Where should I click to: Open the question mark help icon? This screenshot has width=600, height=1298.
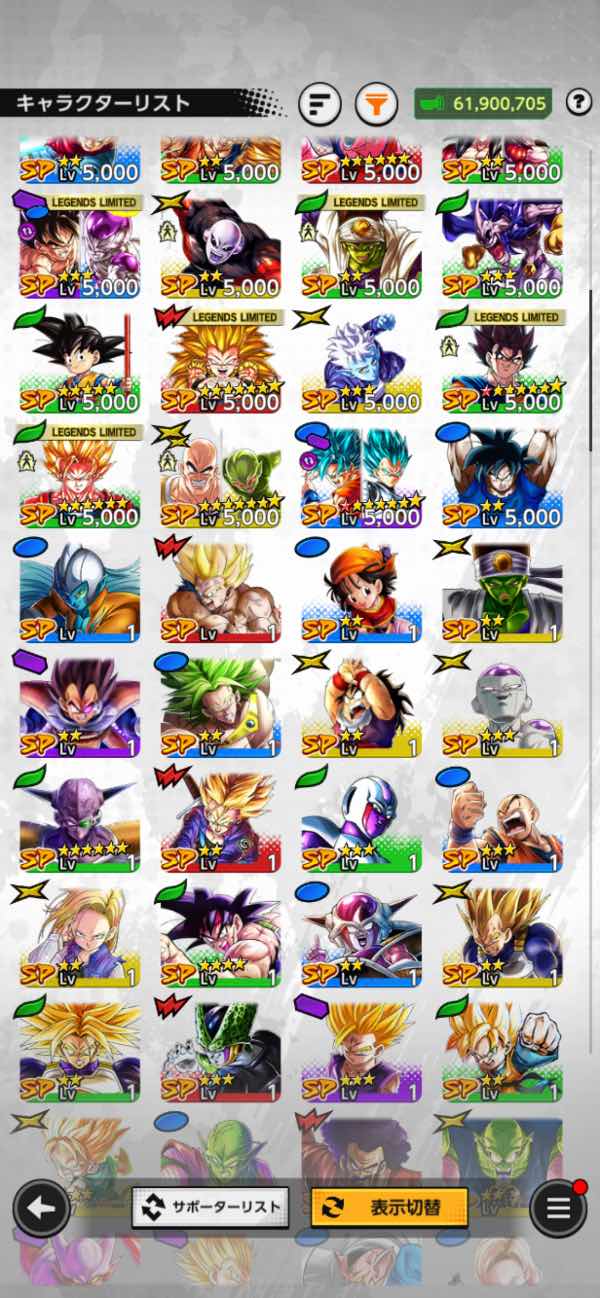[578, 102]
